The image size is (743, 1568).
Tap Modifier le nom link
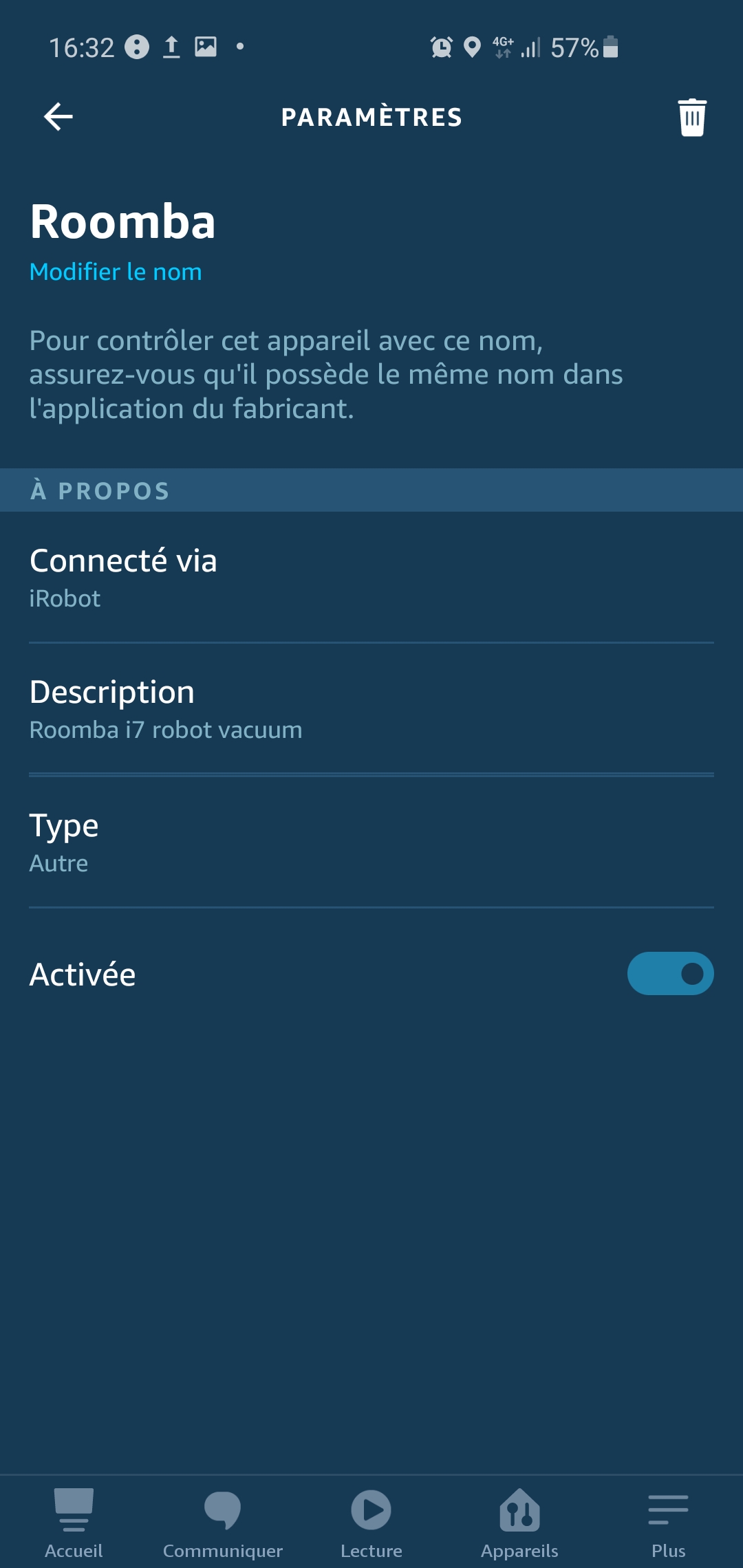(116, 272)
